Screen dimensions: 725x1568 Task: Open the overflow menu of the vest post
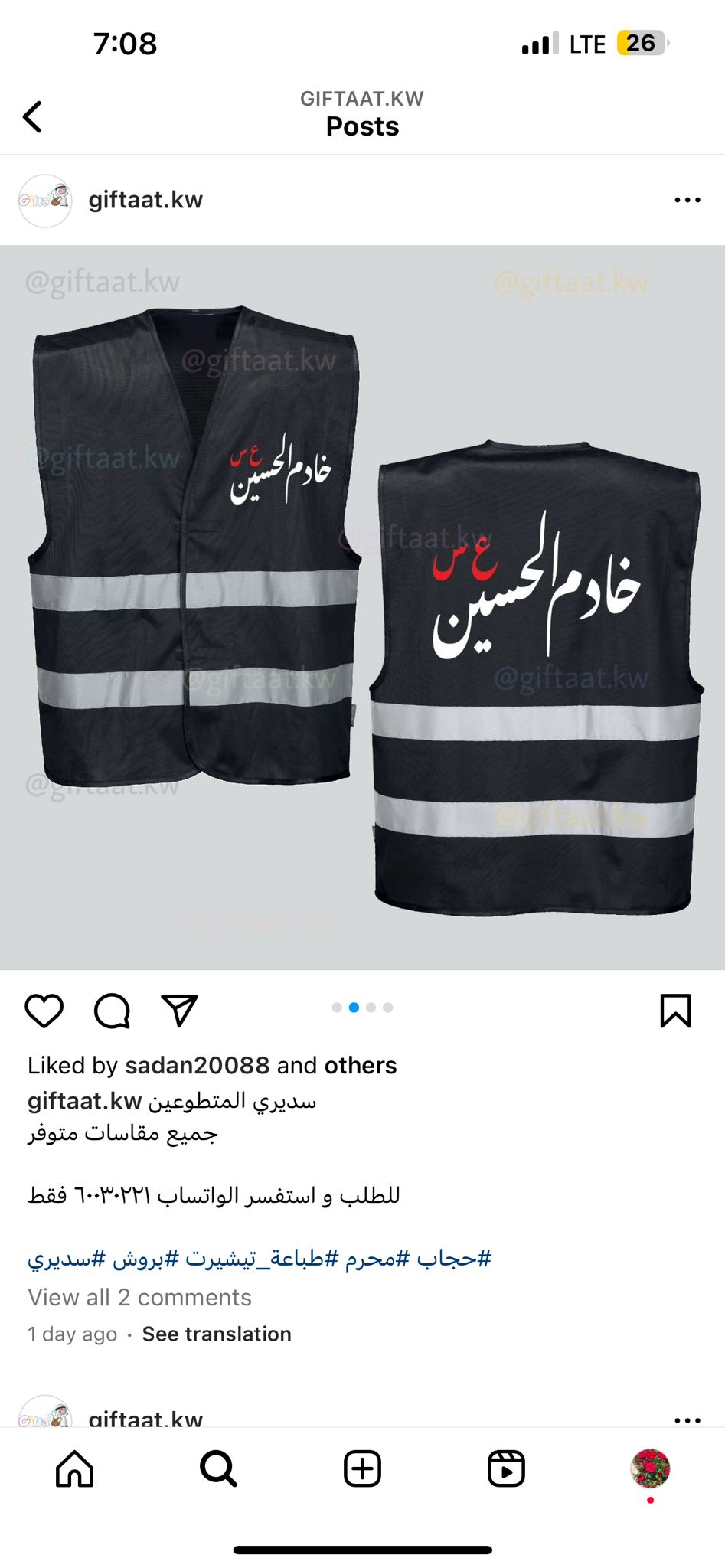coord(687,200)
